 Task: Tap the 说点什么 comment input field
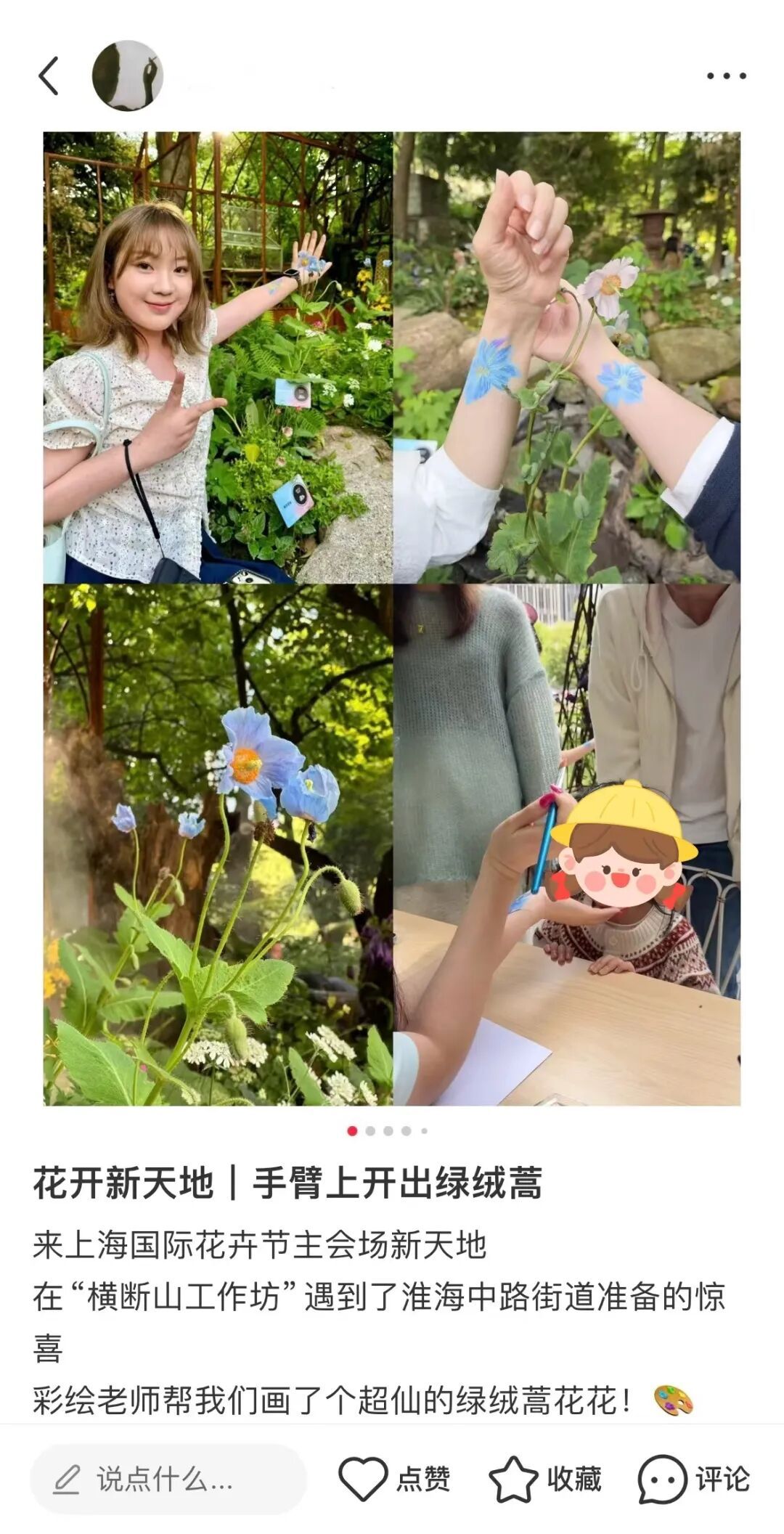click(168, 1479)
